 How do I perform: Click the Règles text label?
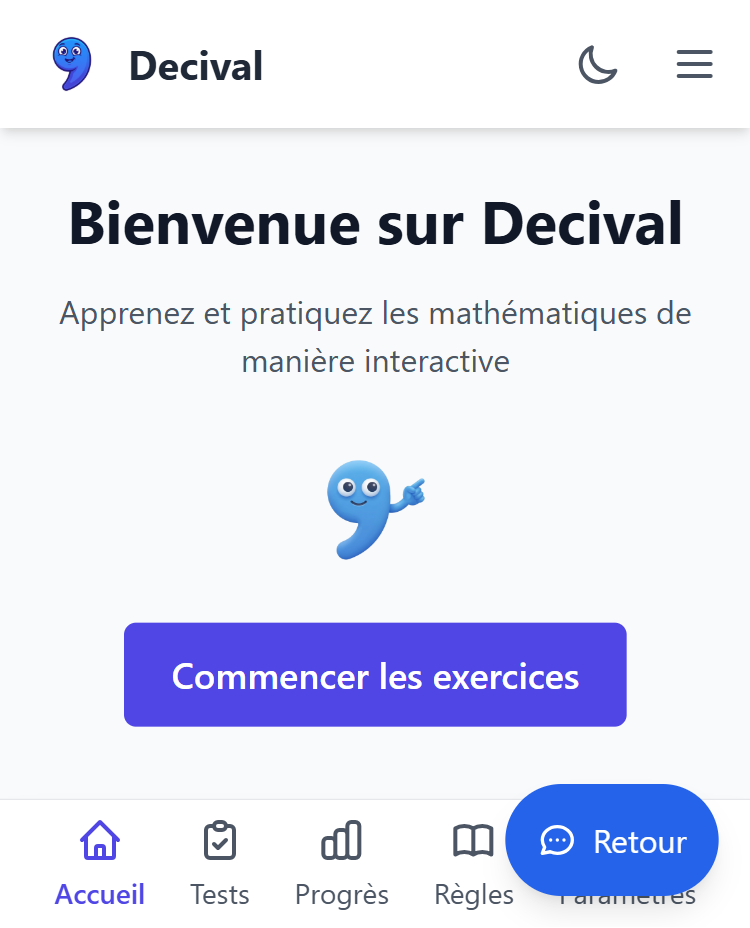[x=474, y=894]
